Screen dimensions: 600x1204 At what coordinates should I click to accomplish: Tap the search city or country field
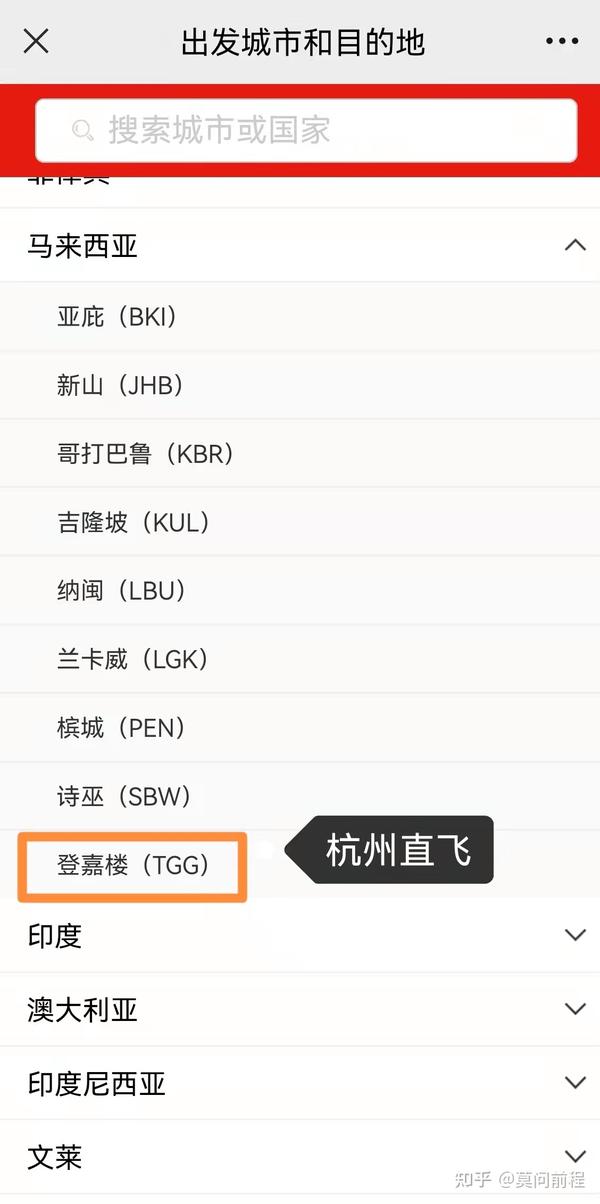click(306, 130)
